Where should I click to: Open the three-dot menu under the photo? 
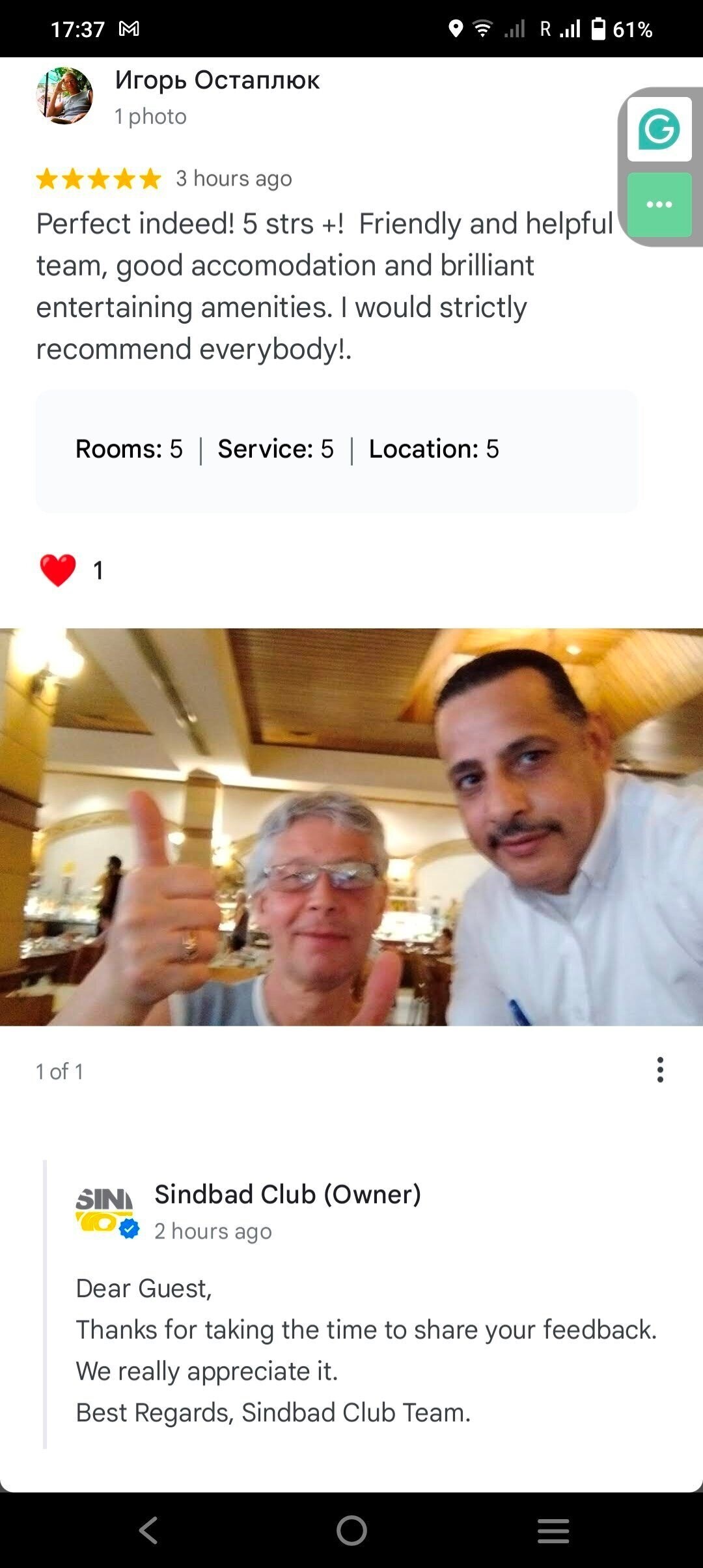pos(660,1070)
